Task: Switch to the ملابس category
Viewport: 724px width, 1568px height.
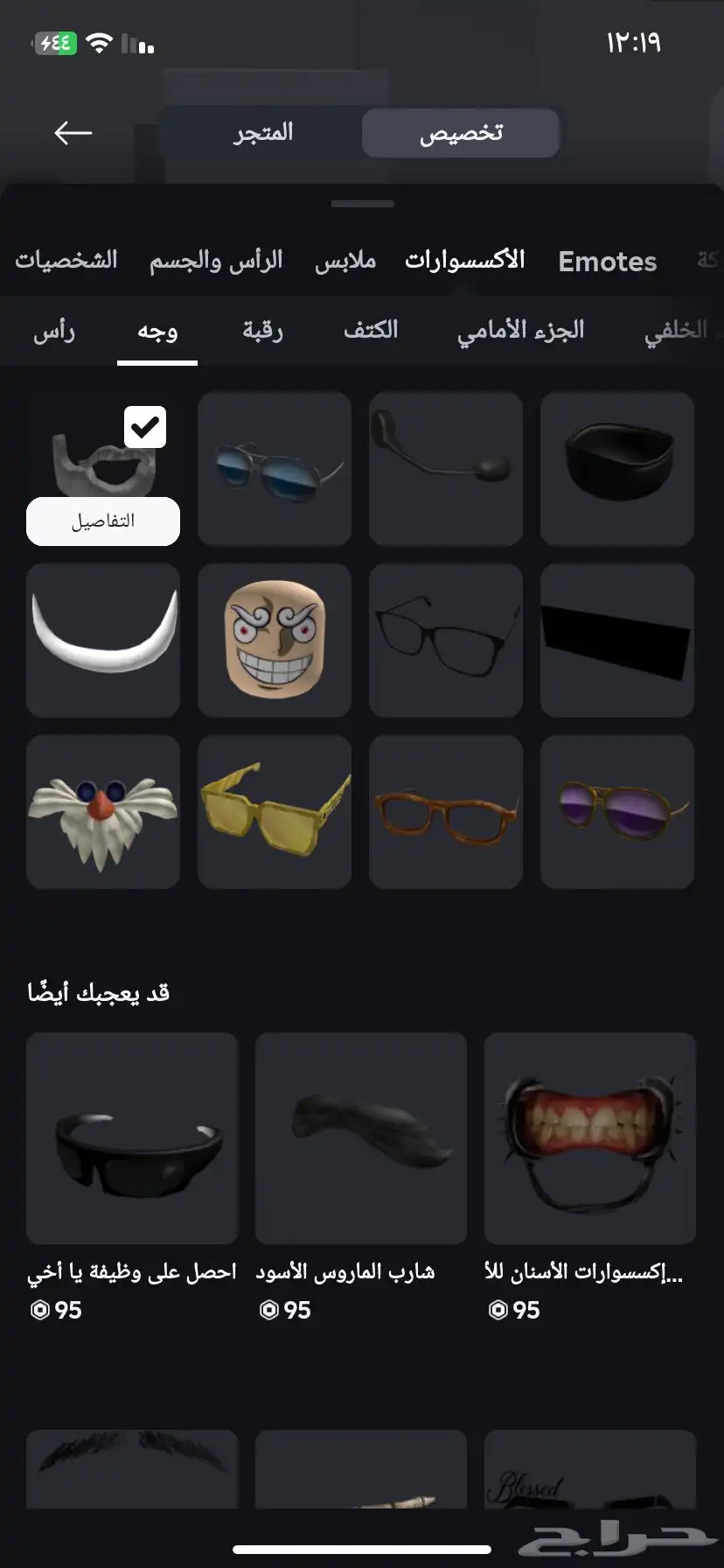Action: 345,261
